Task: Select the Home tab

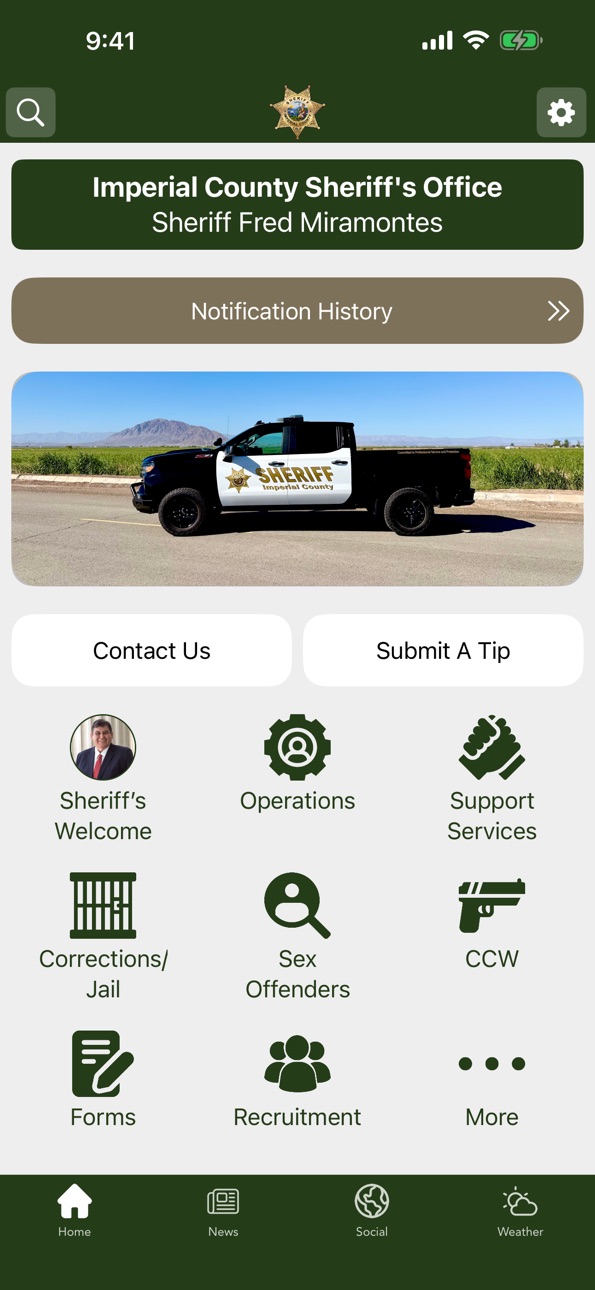Action: 74,1212
